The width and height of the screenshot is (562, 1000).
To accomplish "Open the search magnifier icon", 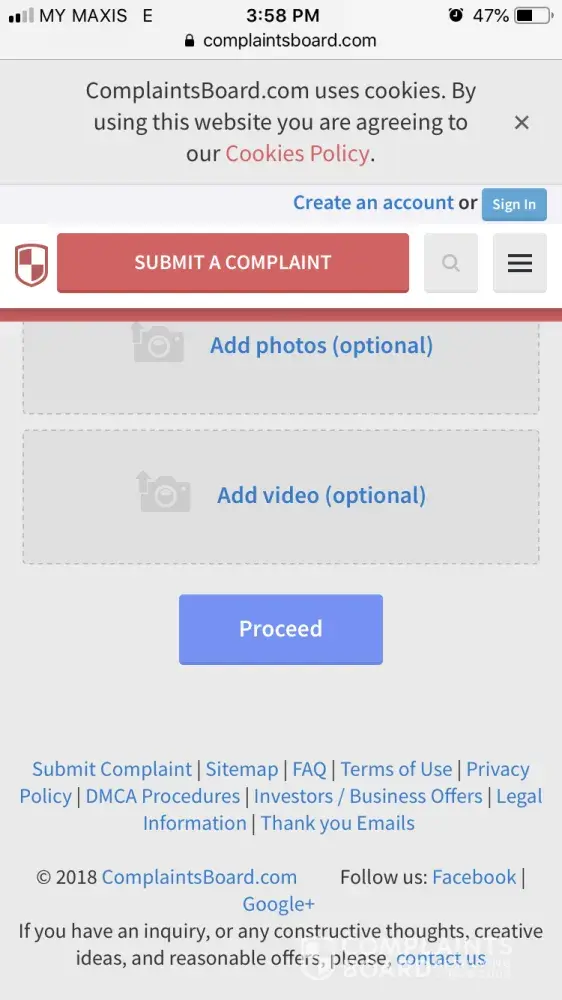I will [450, 263].
